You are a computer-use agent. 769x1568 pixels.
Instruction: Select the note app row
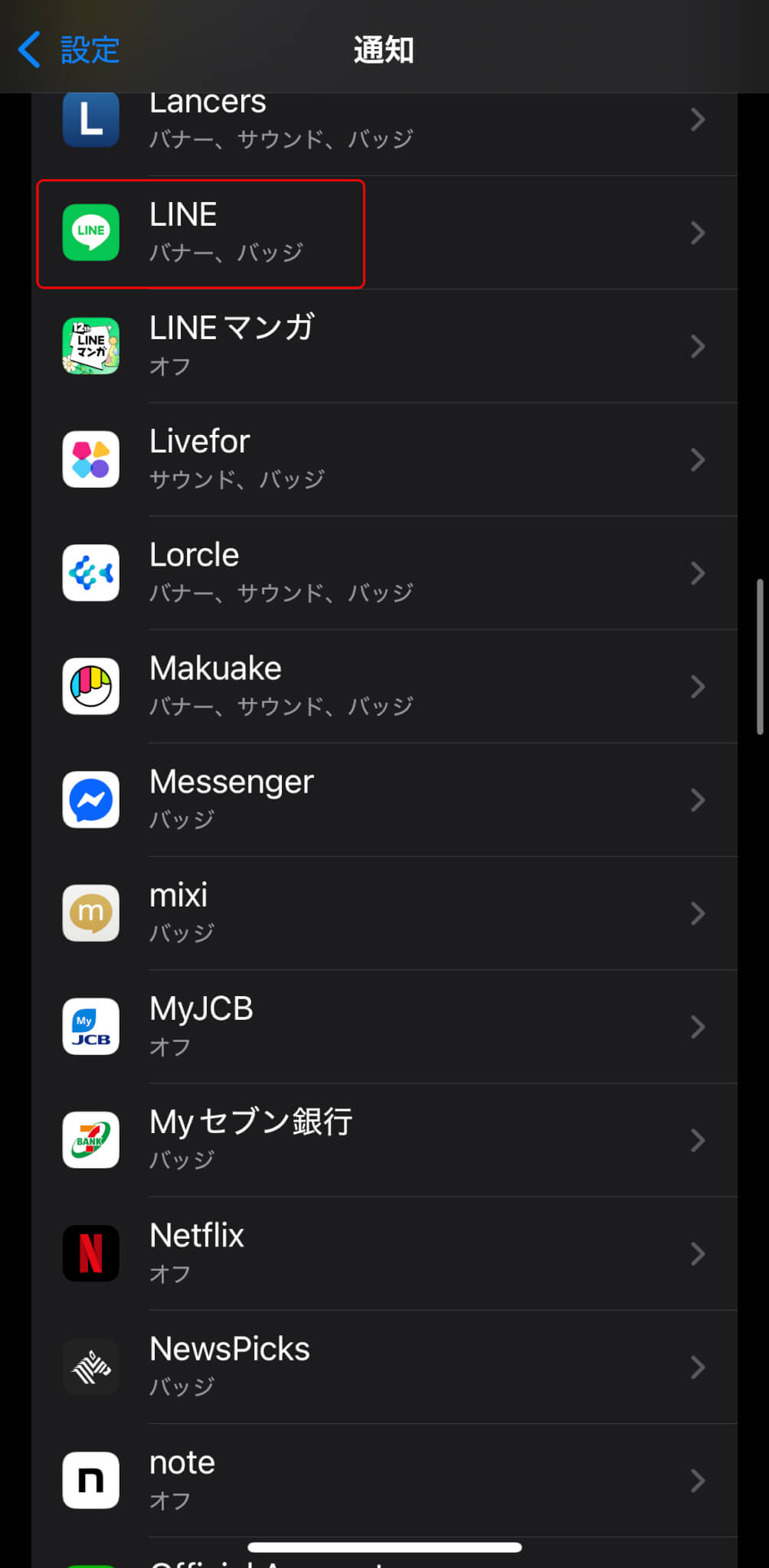click(383, 1479)
